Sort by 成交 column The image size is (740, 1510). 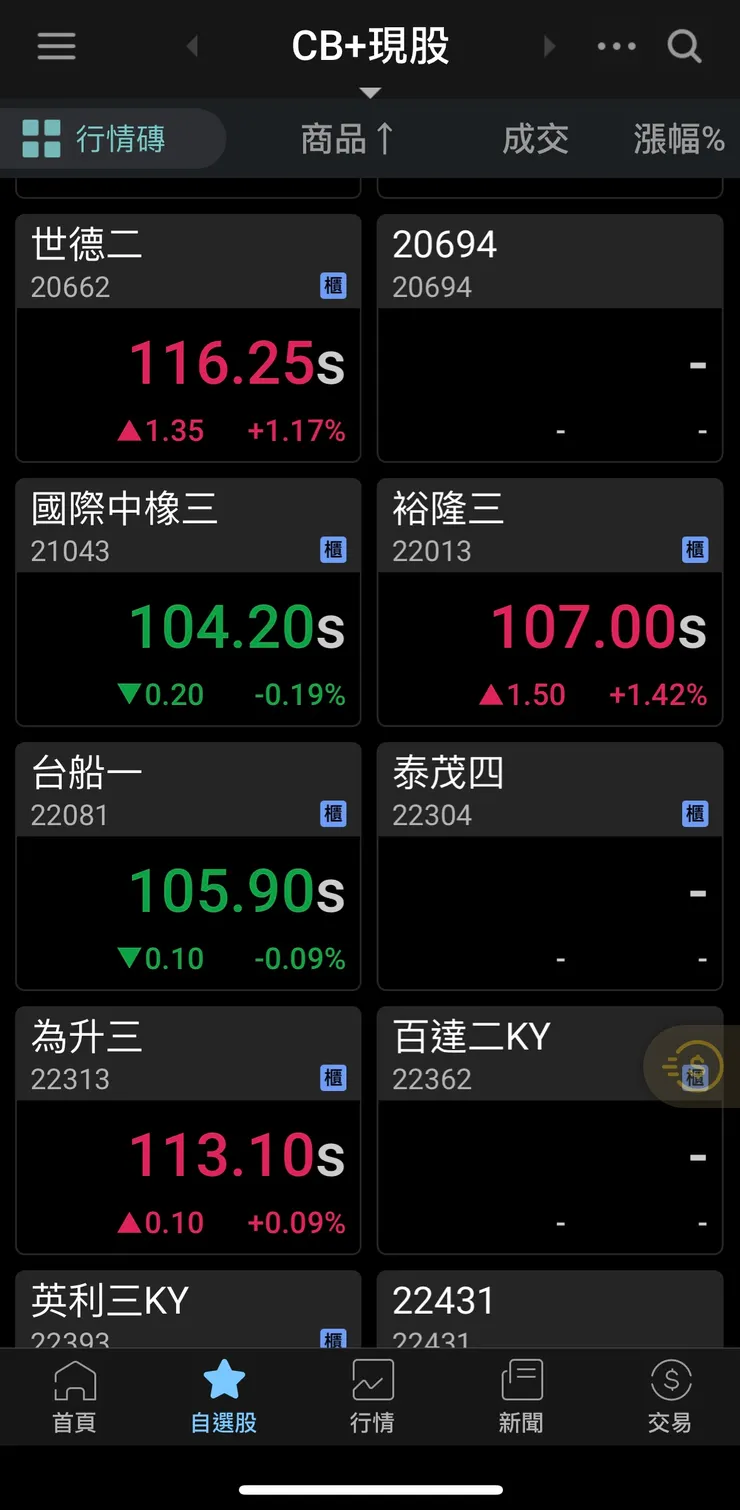pos(535,139)
